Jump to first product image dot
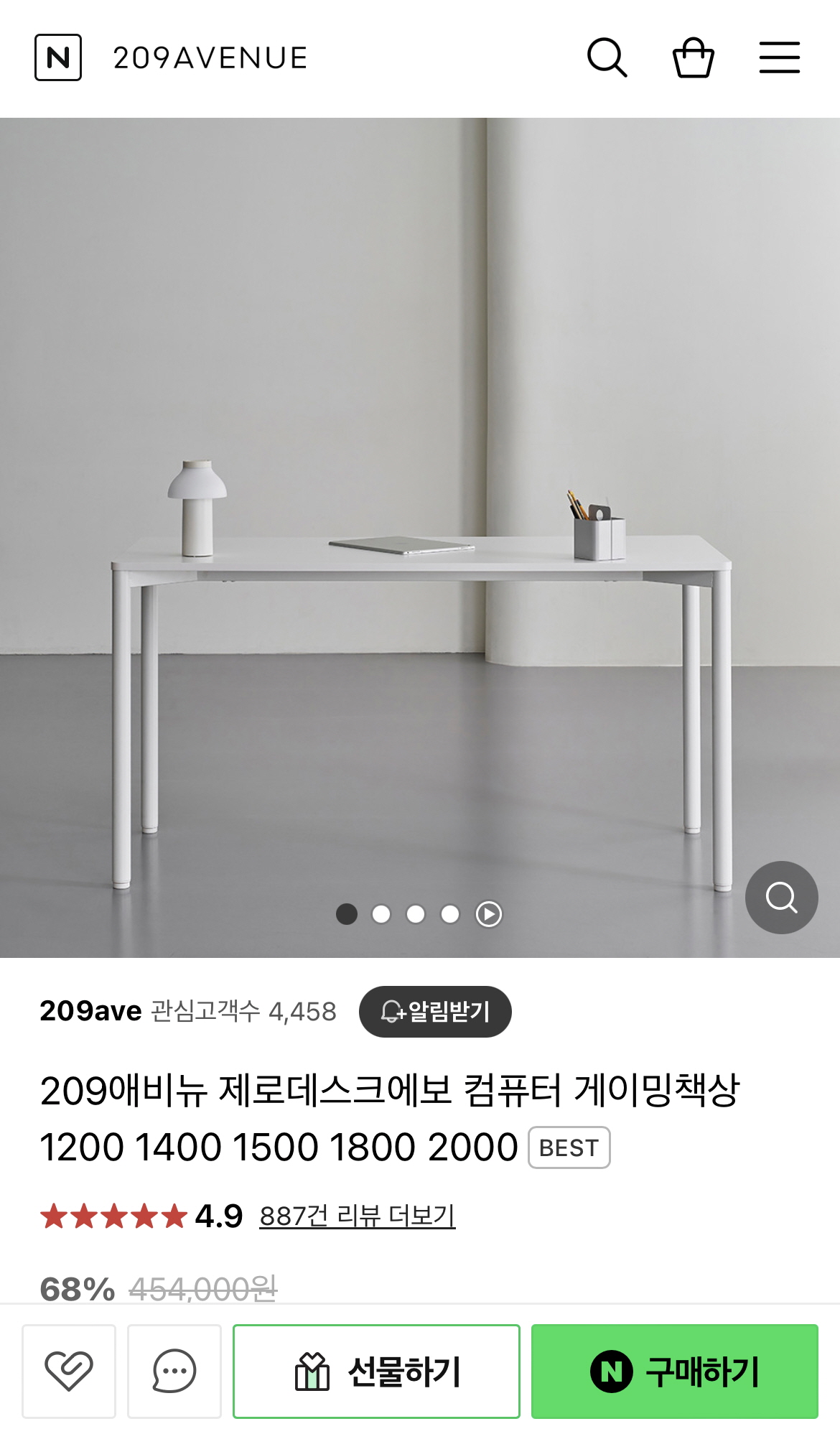The height and width of the screenshot is (1434, 840). [348, 913]
